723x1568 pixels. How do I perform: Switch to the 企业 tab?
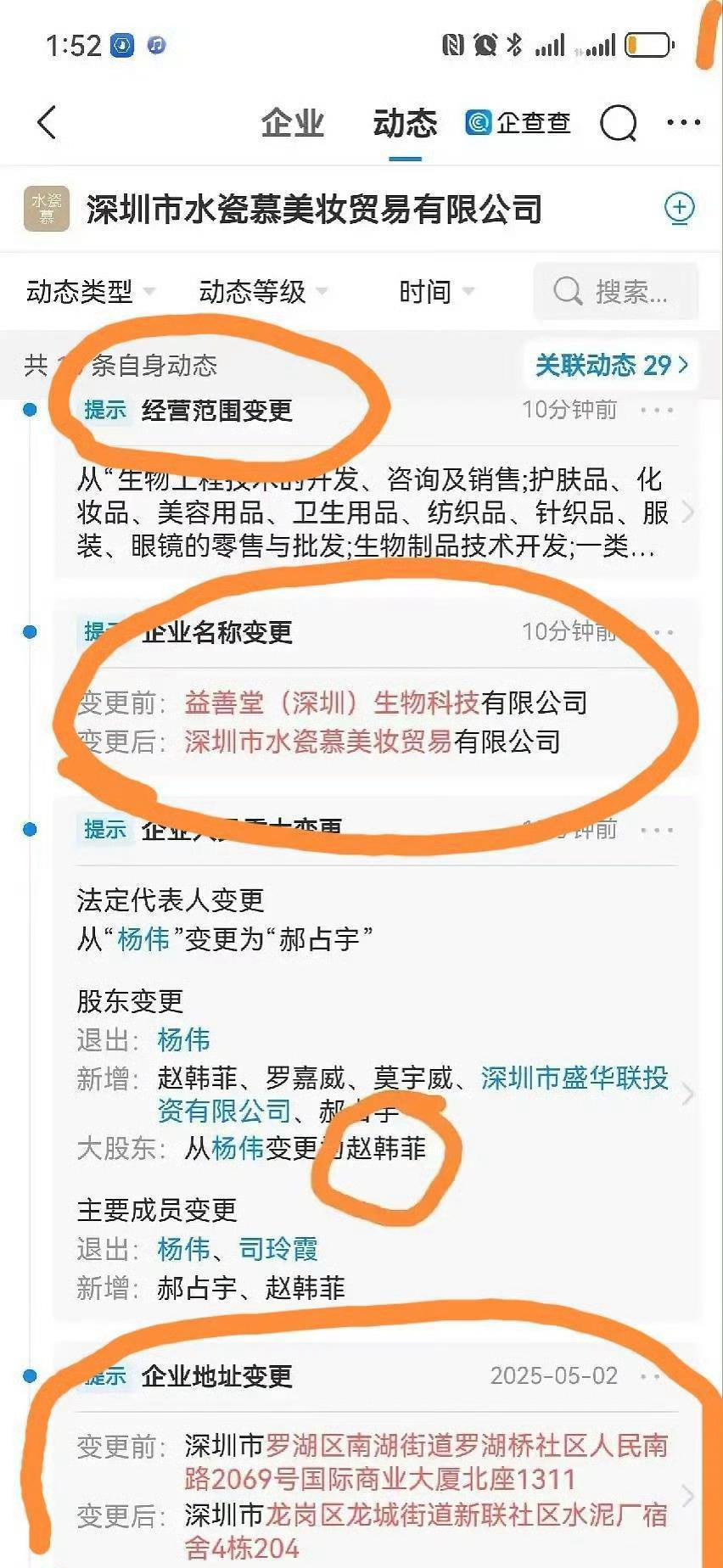click(x=292, y=124)
